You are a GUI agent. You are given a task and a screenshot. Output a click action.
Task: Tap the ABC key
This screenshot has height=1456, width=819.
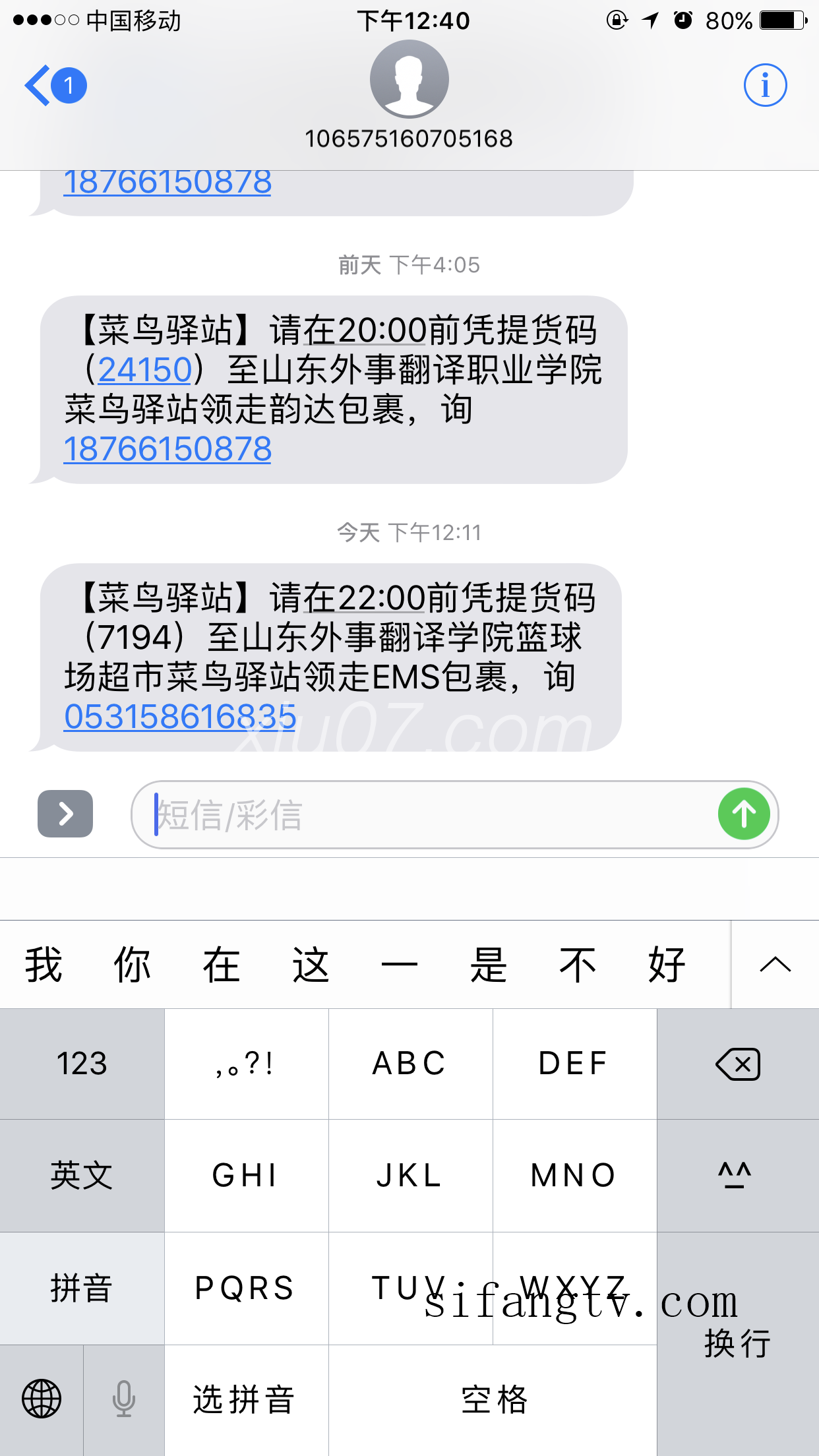410,1064
